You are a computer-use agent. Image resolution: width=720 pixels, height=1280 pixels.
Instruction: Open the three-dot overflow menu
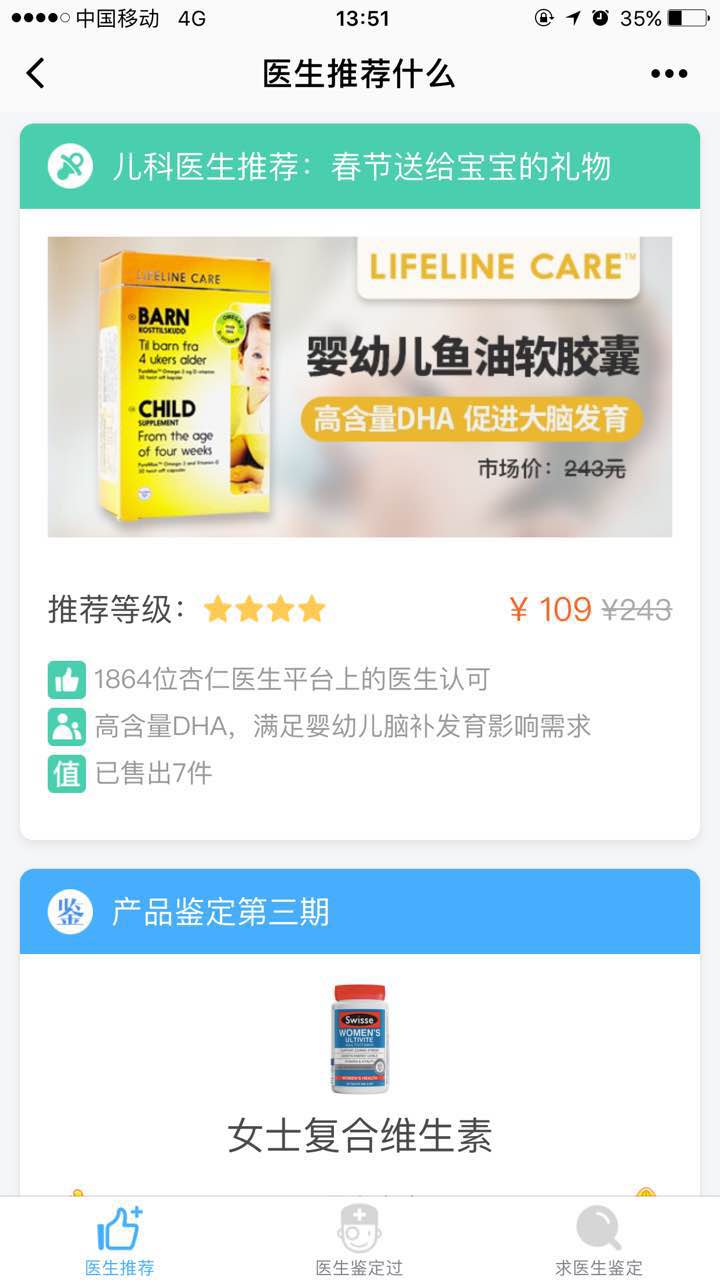pos(669,73)
